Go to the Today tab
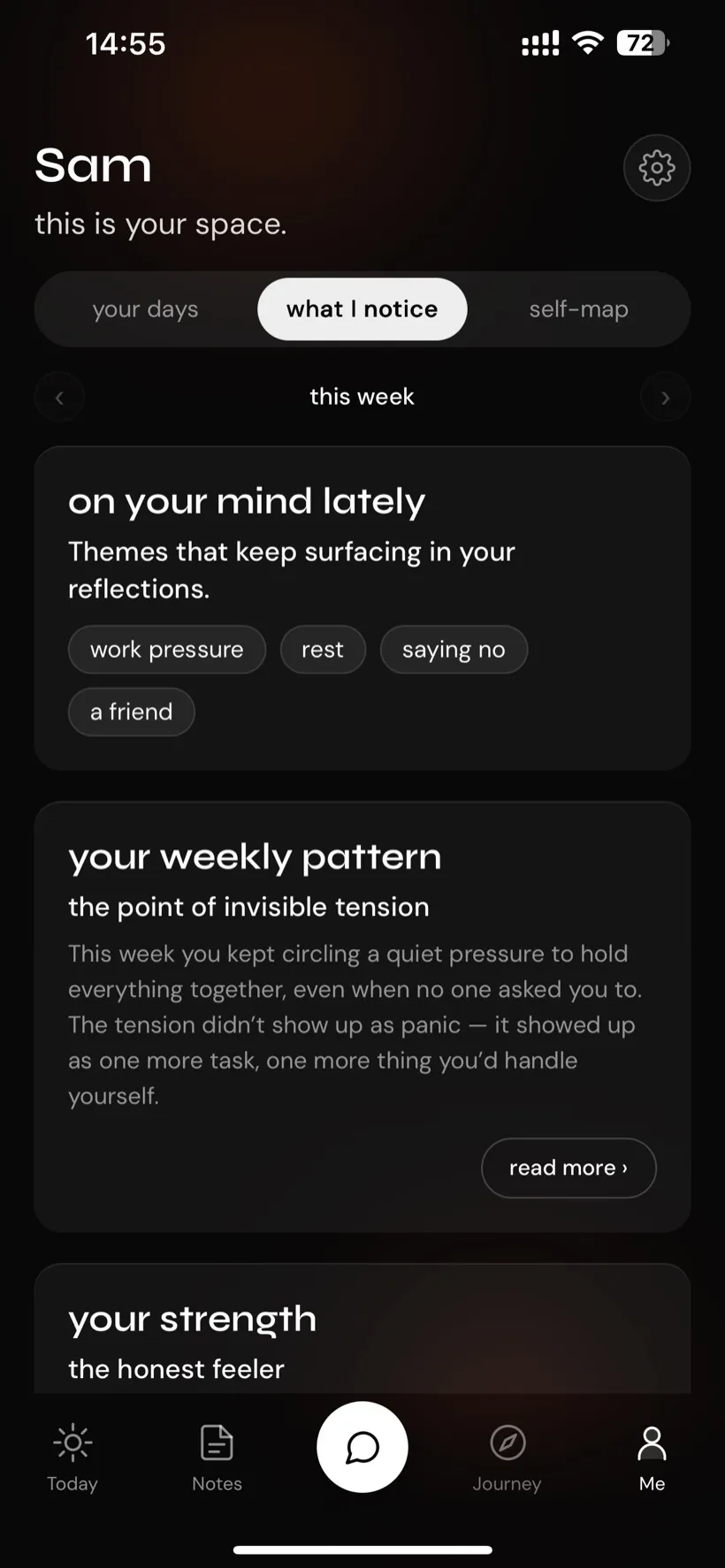Image resolution: width=725 pixels, height=1568 pixels. (x=72, y=1458)
